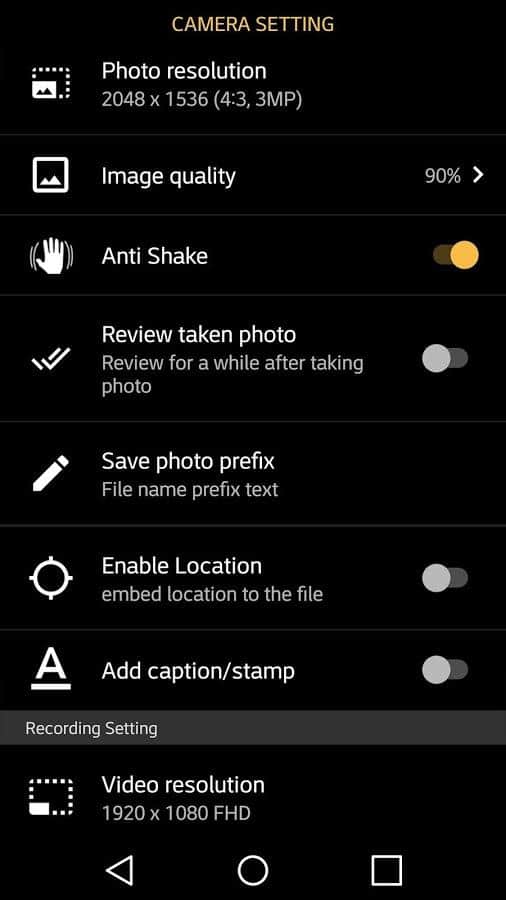The width and height of the screenshot is (506, 900).
Task: Open Image quality at 90%
Action: coord(253,176)
